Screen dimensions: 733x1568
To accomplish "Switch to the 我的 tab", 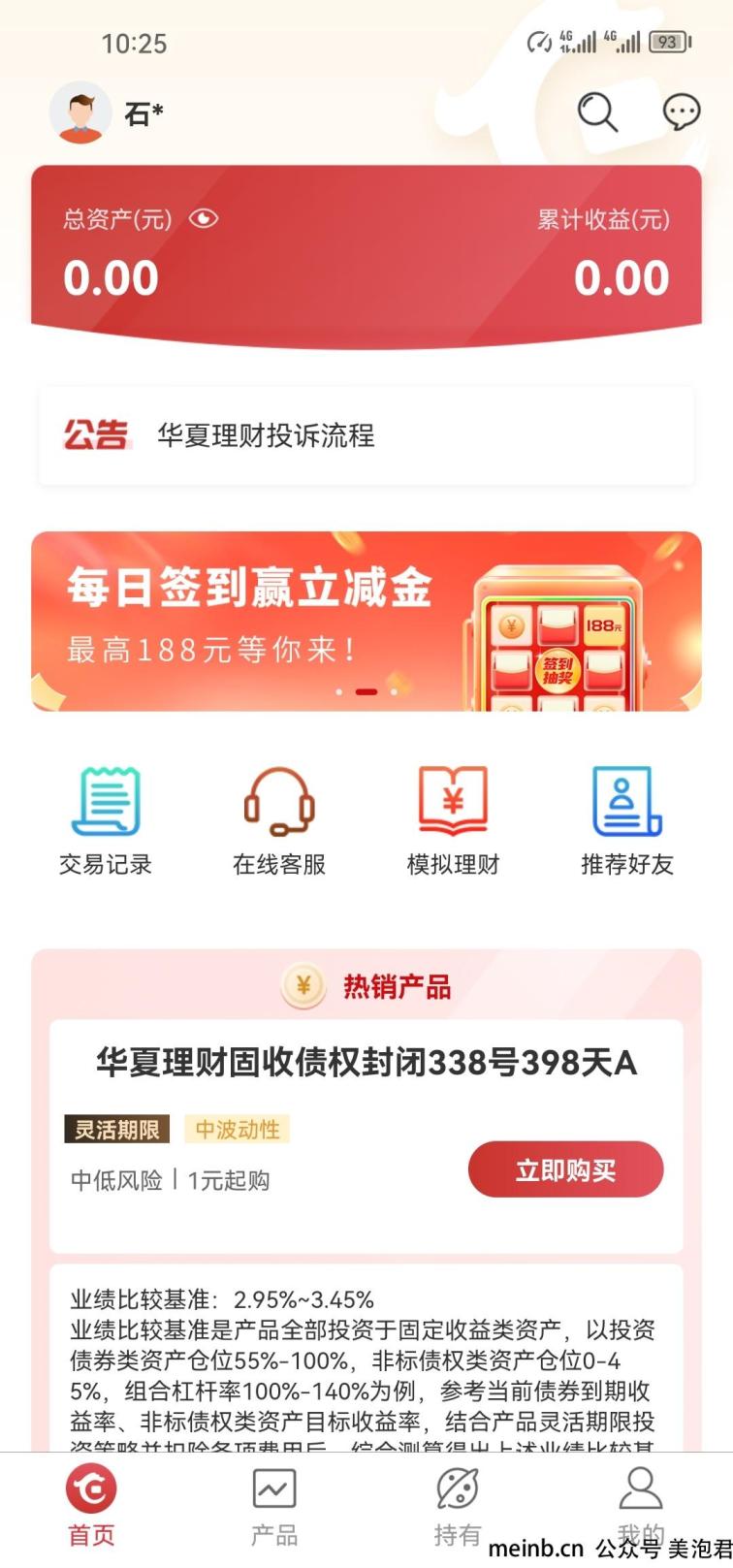I will tap(640, 1498).
